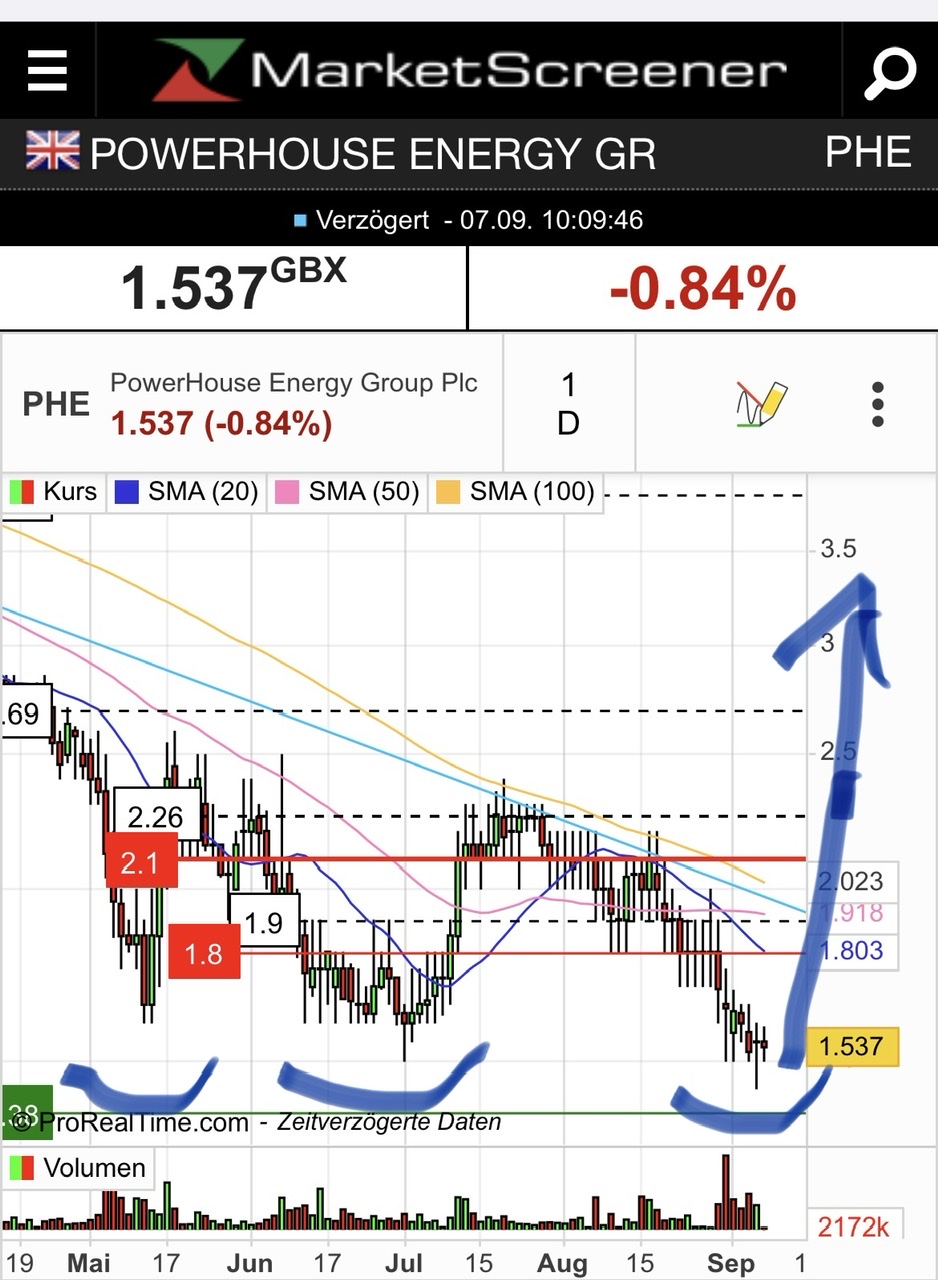Select the SMA (100) indicator label
This screenshot has height=1280, width=938.
point(517,492)
